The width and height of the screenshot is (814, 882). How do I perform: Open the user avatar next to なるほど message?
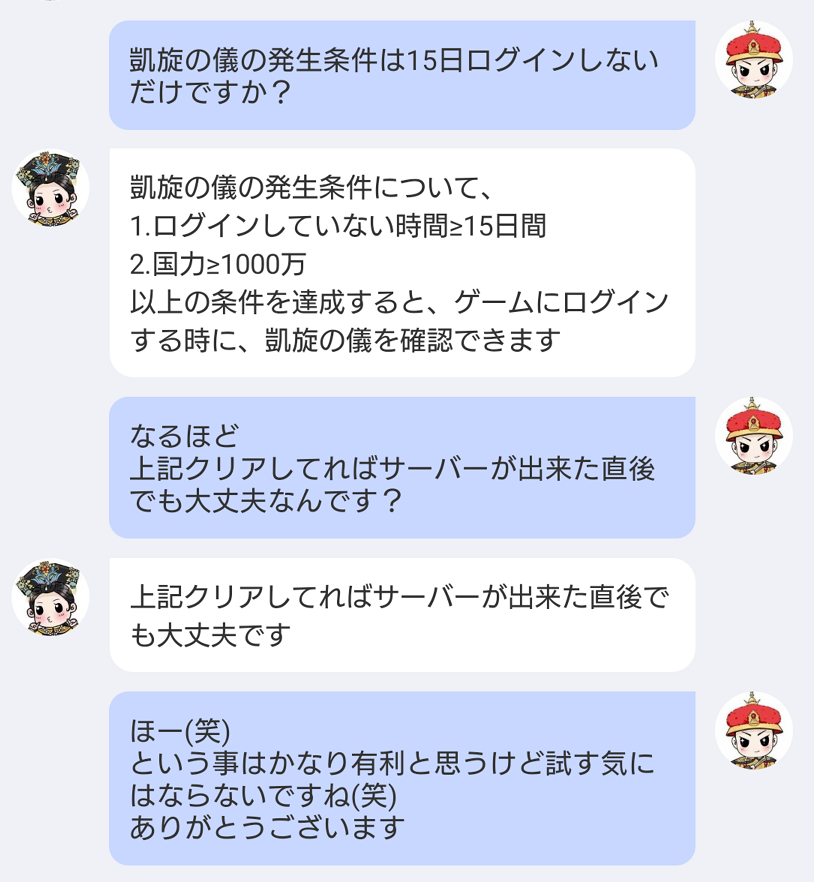click(x=754, y=436)
